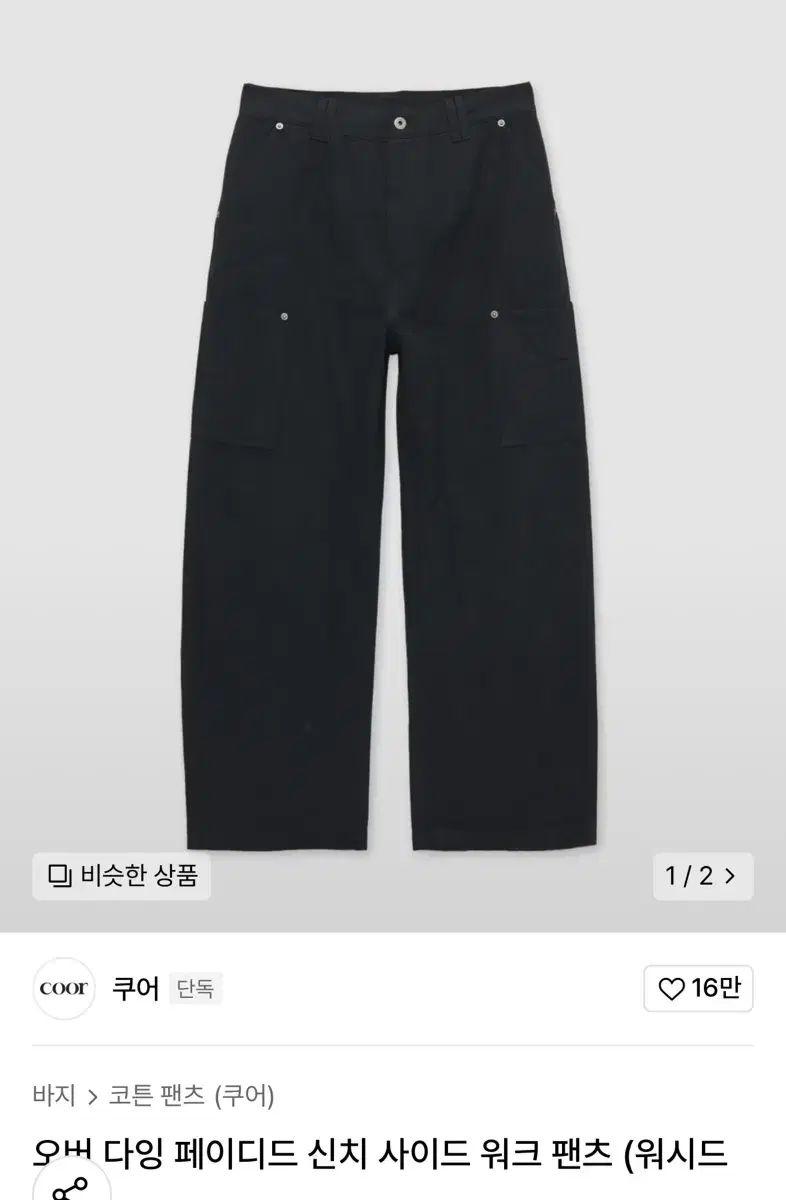Tap the 비슷한 상품 similar products button
This screenshot has height=1200, width=786.
121,876
